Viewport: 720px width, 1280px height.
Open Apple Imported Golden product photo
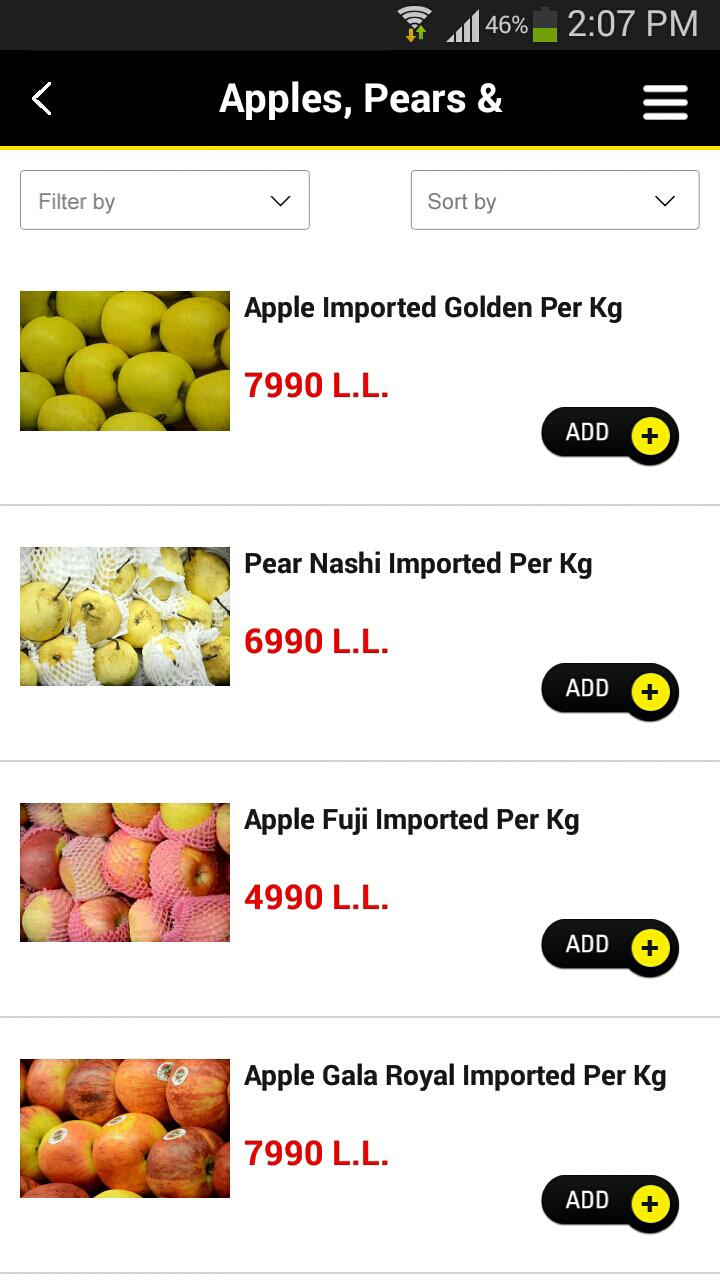(x=125, y=361)
